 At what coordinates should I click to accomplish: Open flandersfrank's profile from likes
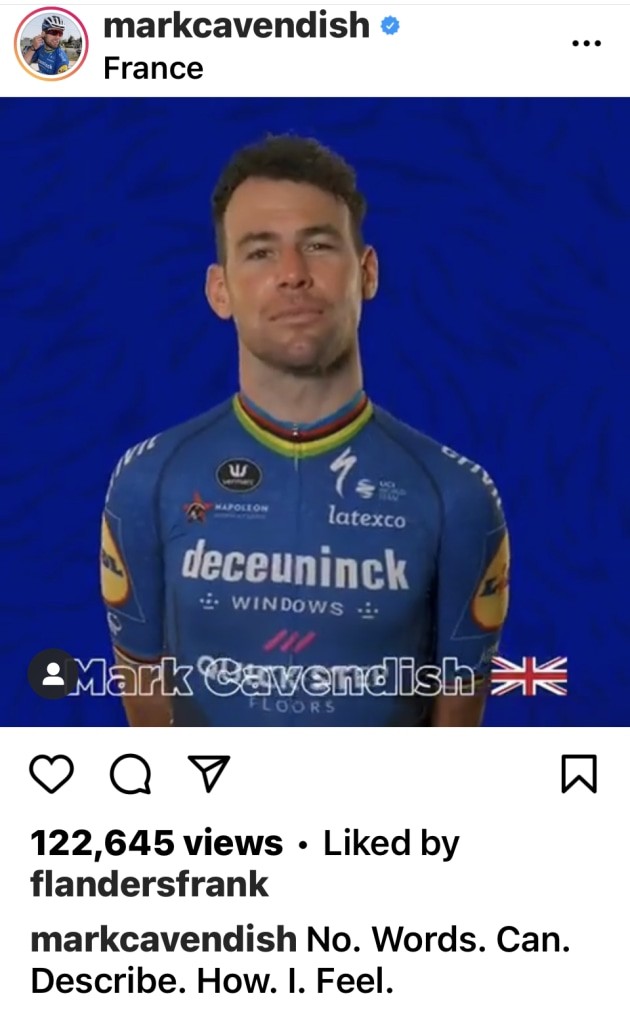pos(149,884)
